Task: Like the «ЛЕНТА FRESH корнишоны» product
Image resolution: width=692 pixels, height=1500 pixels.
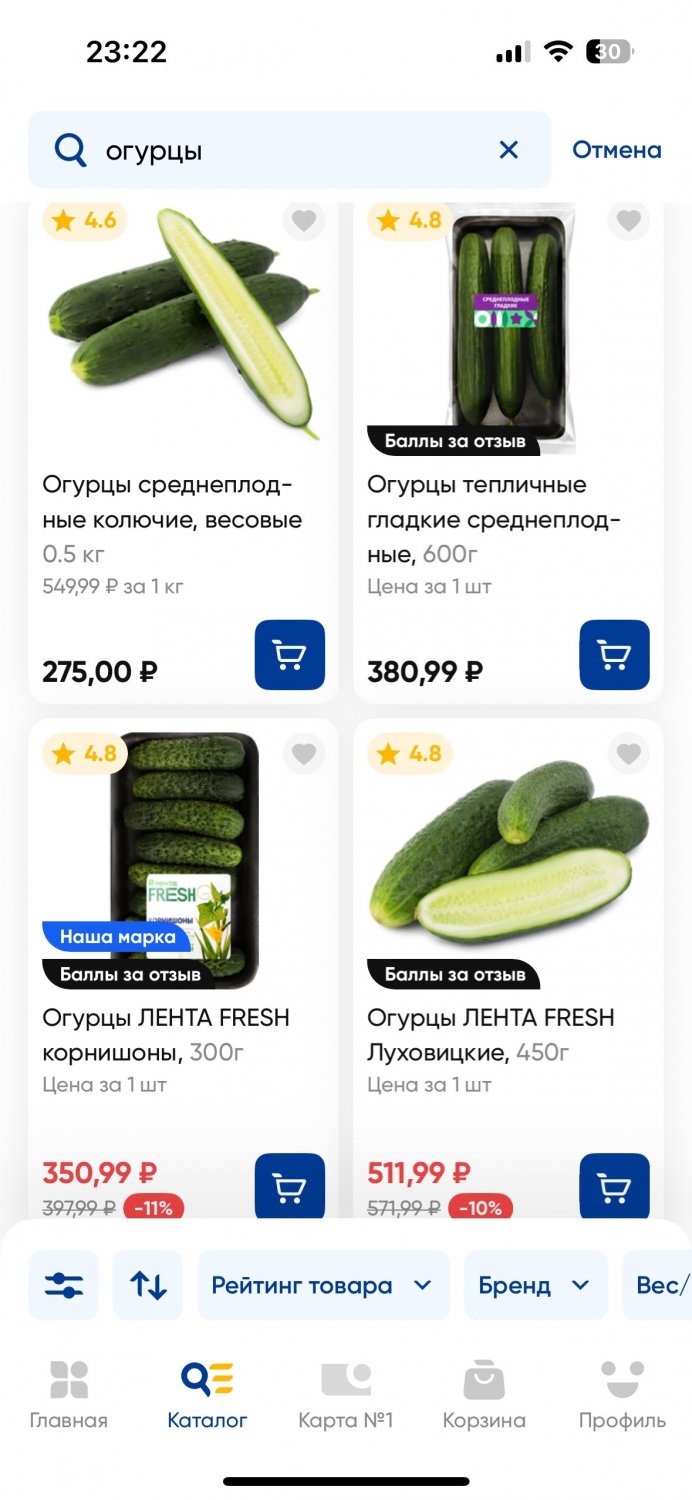Action: tap(304, 754)
